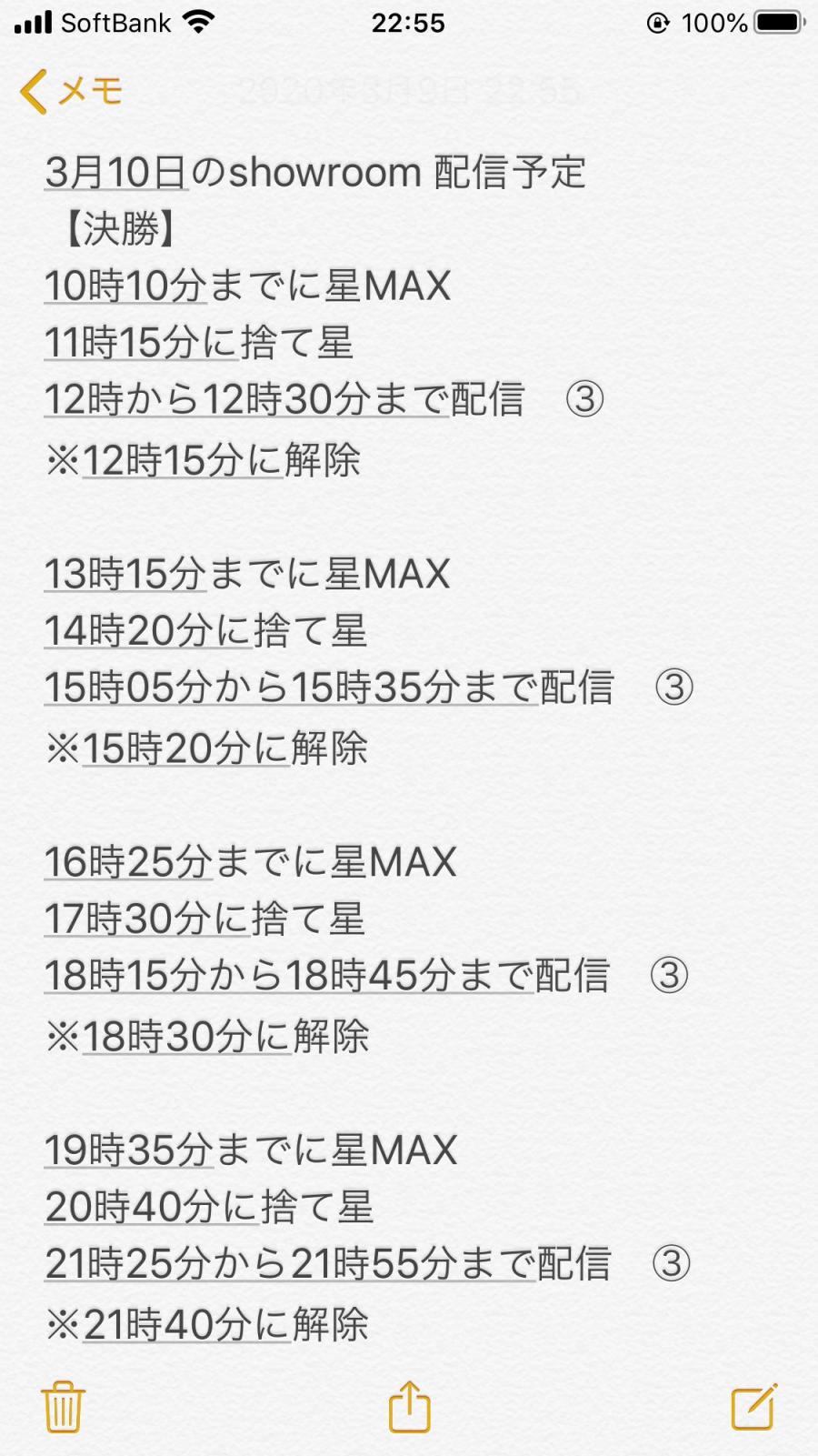Open the 21時40分に time link
Viewport: 818px width, 1456px height.
(x=186, y=1325)
